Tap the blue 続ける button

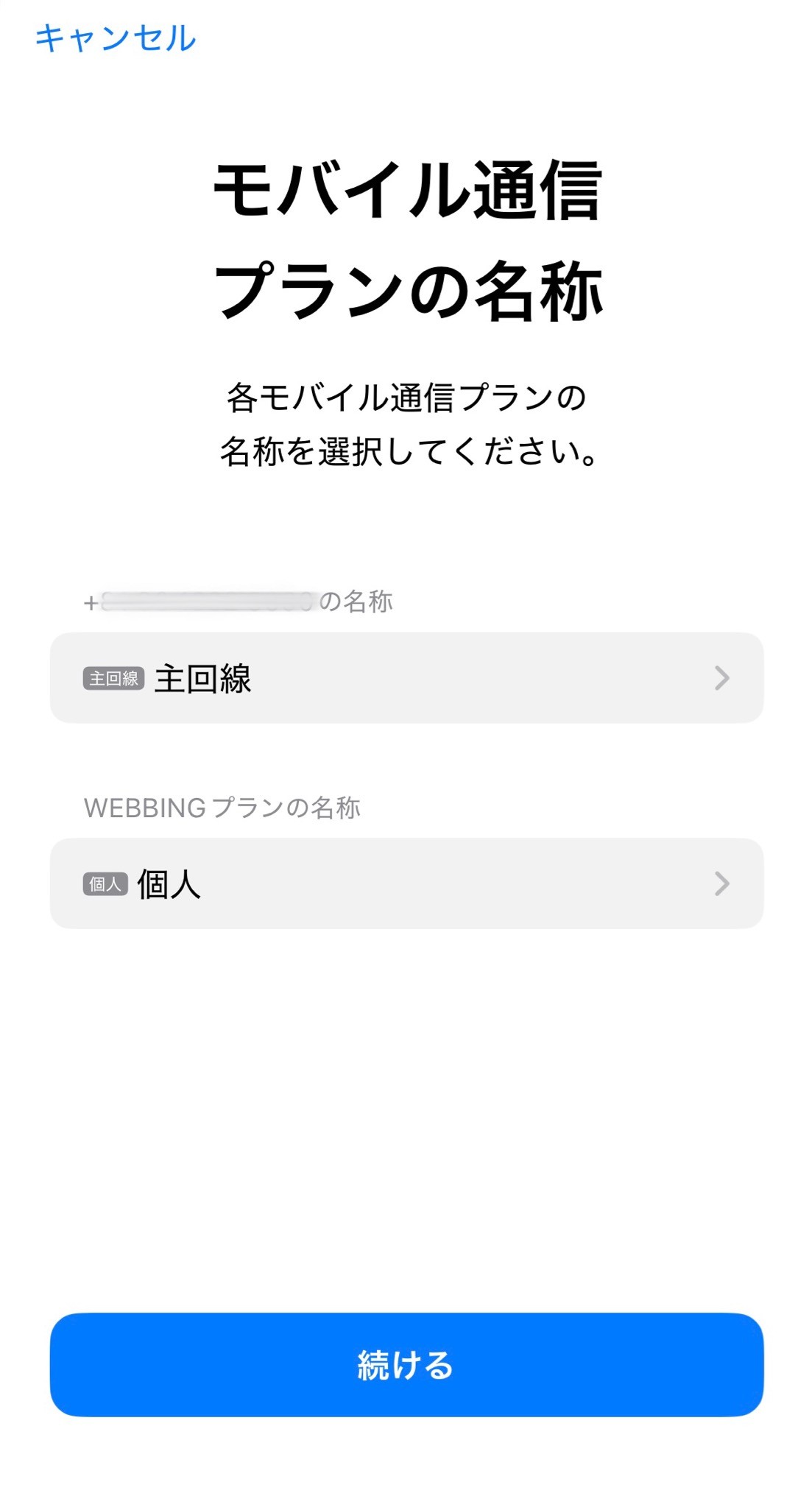(406, 1364)
